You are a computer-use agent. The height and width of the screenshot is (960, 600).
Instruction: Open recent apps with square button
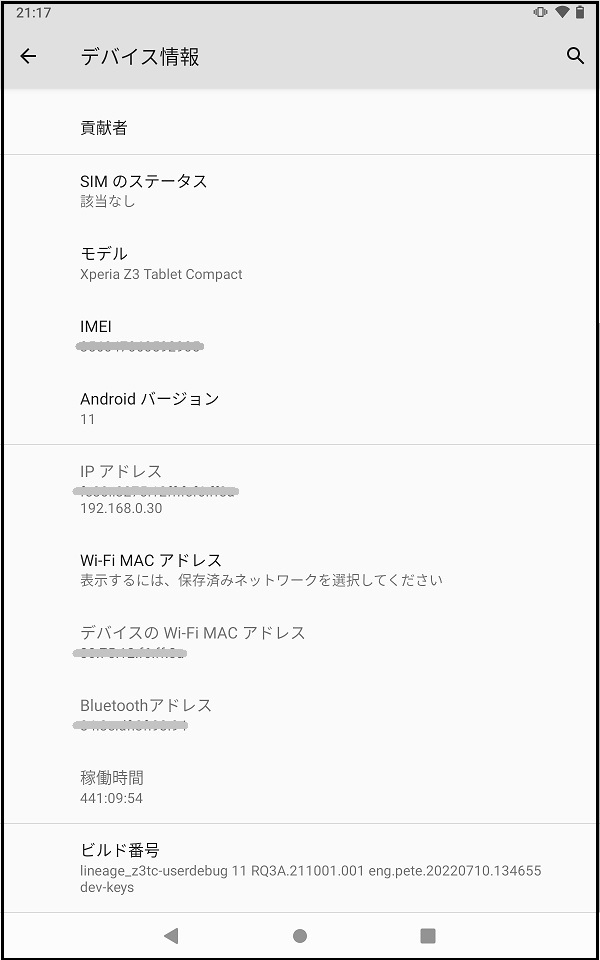point(427,935)
